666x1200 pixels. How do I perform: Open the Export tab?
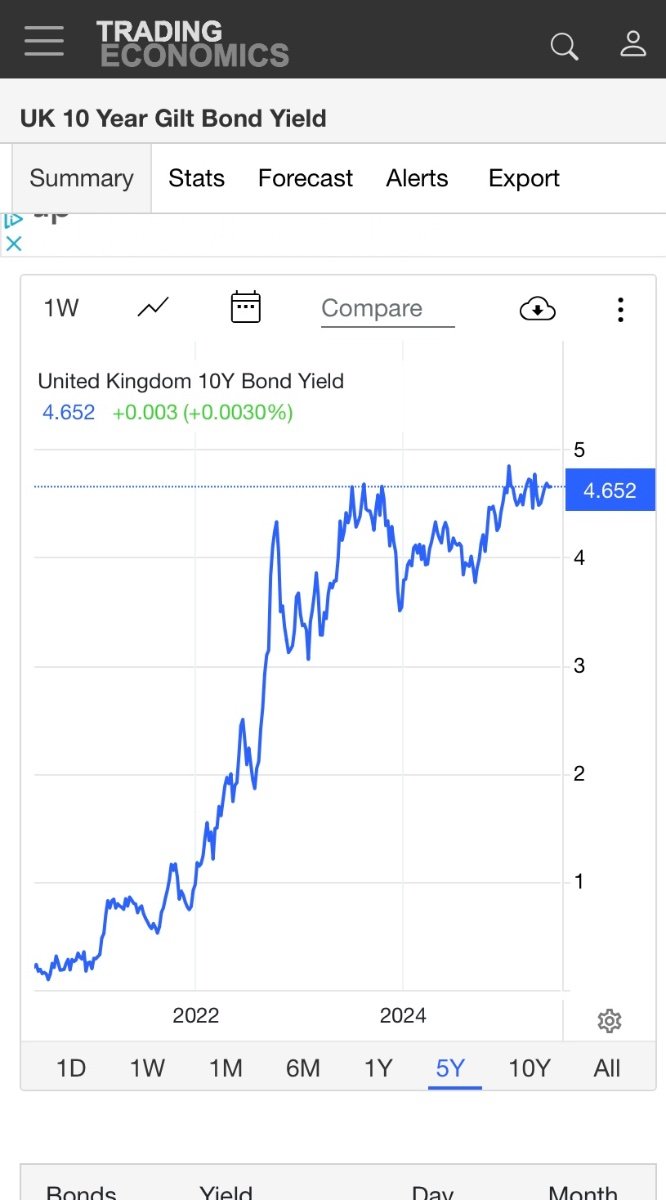tap(523, 178)
